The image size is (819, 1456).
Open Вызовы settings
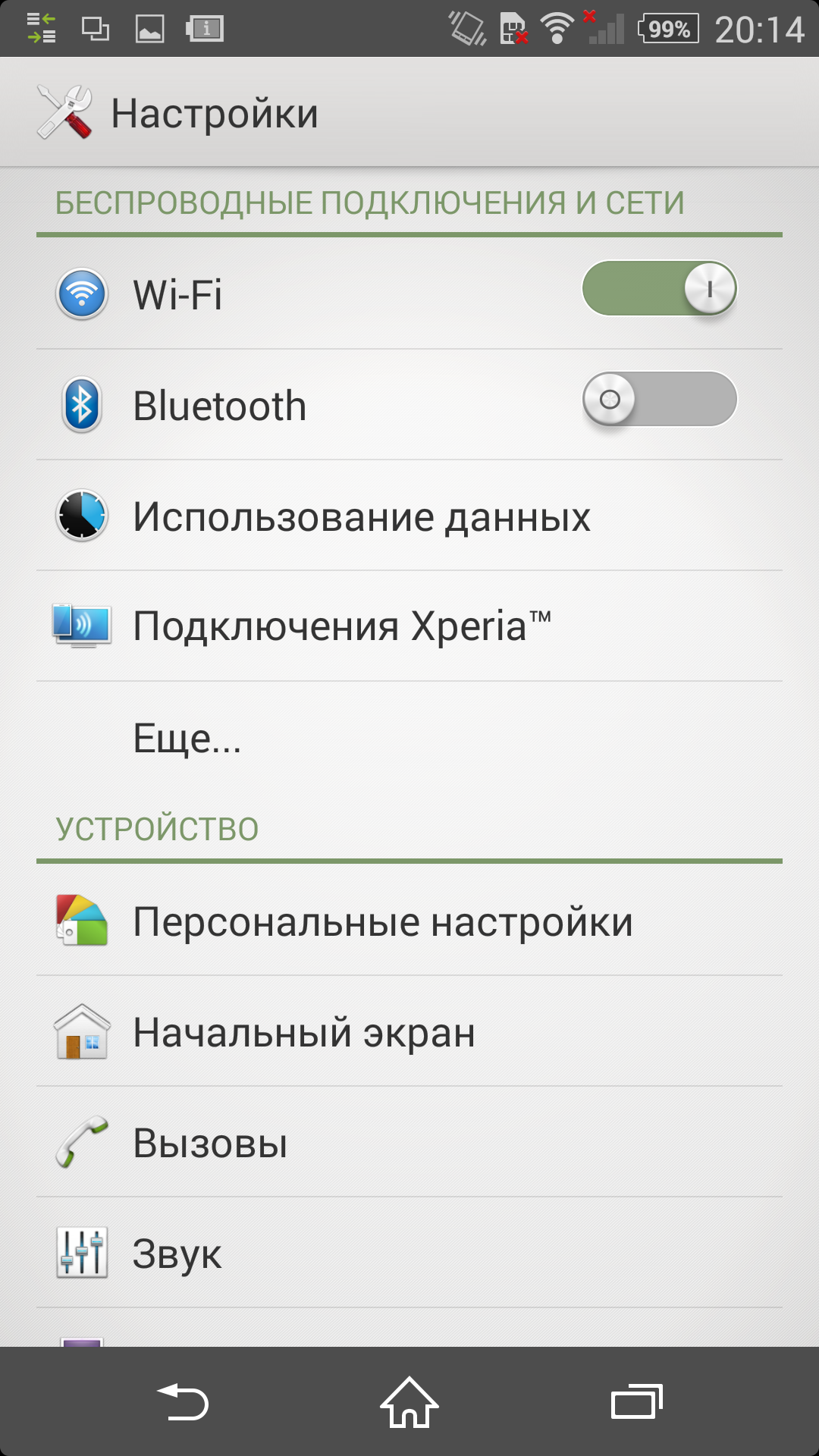pyautogui.click(x=409, y=1142)
